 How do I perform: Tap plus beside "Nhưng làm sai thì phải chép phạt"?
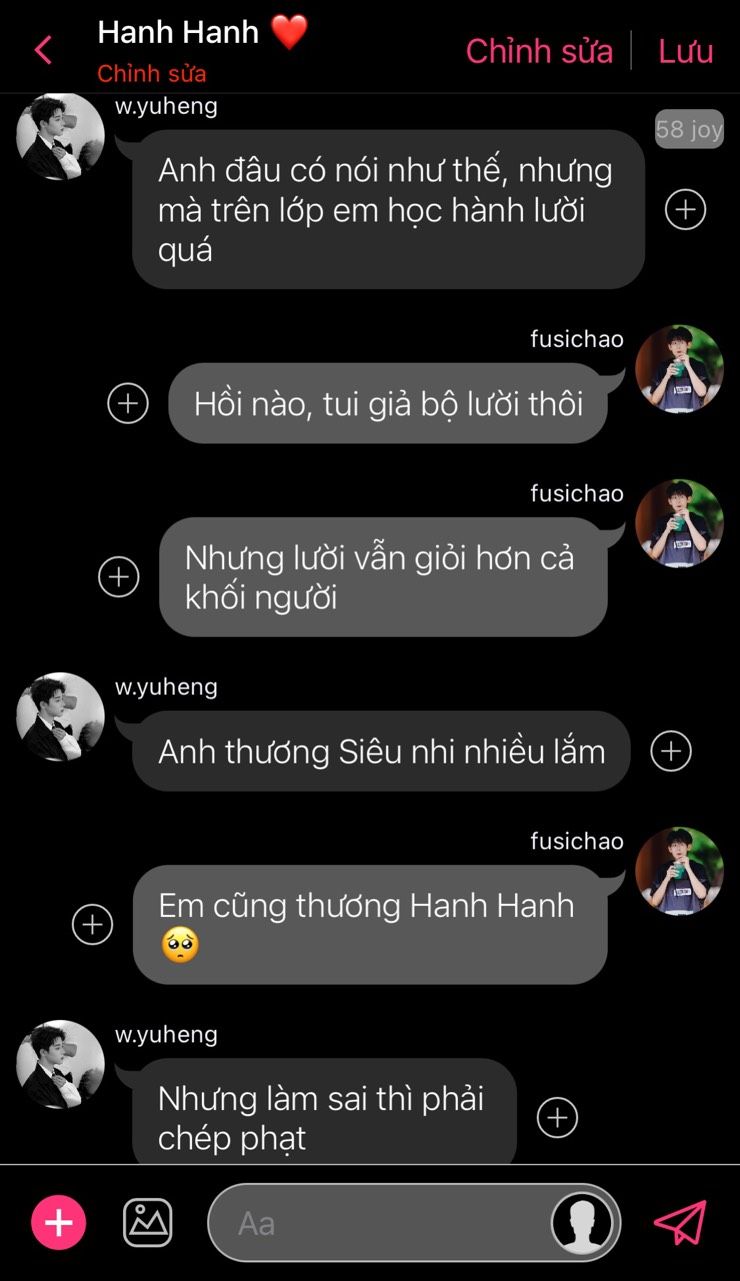pos(558,1118)
